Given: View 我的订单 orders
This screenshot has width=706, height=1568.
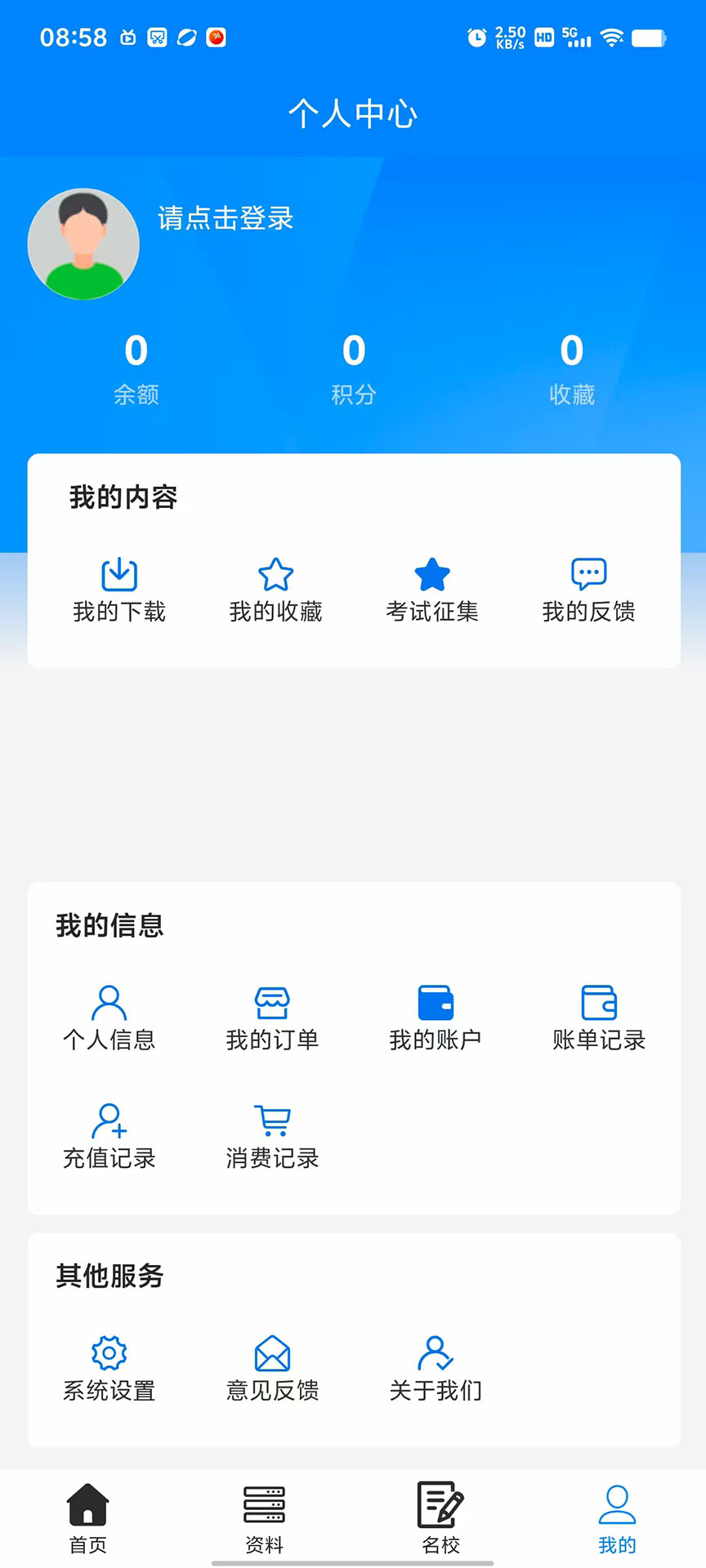Looking at the screenshot, I should coord(272,1018).
